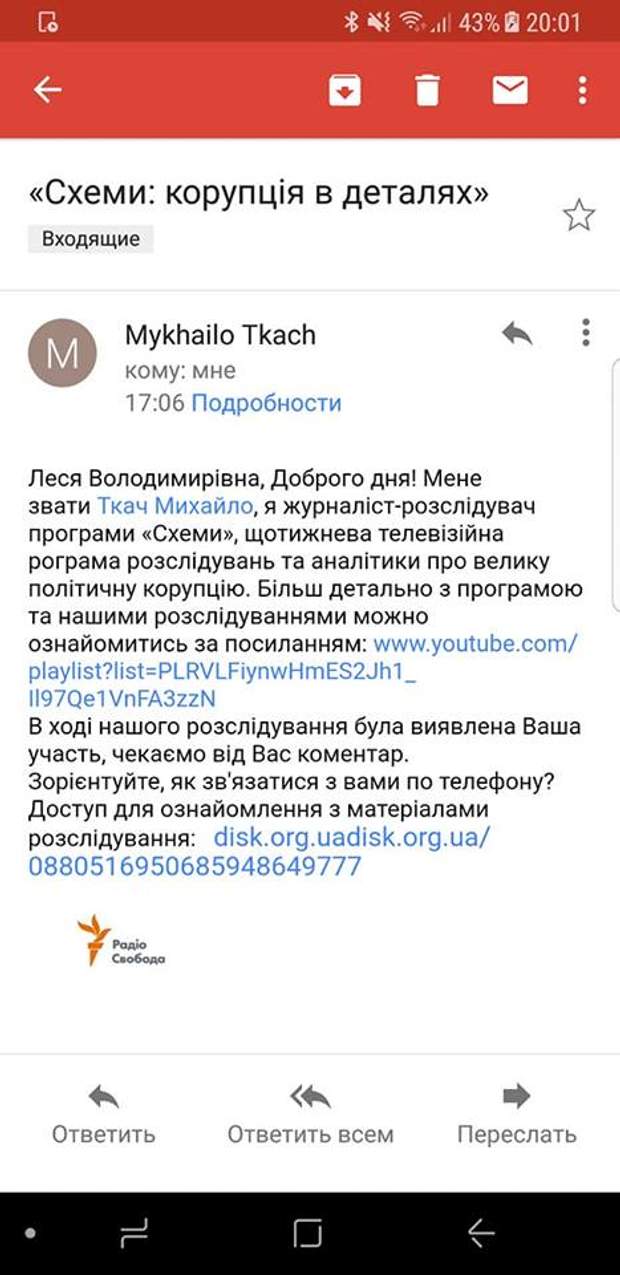The image size is (620, 1275).
Task: Open the system recent apps view
Action: pyautogui.click(x=134, y=1234)
